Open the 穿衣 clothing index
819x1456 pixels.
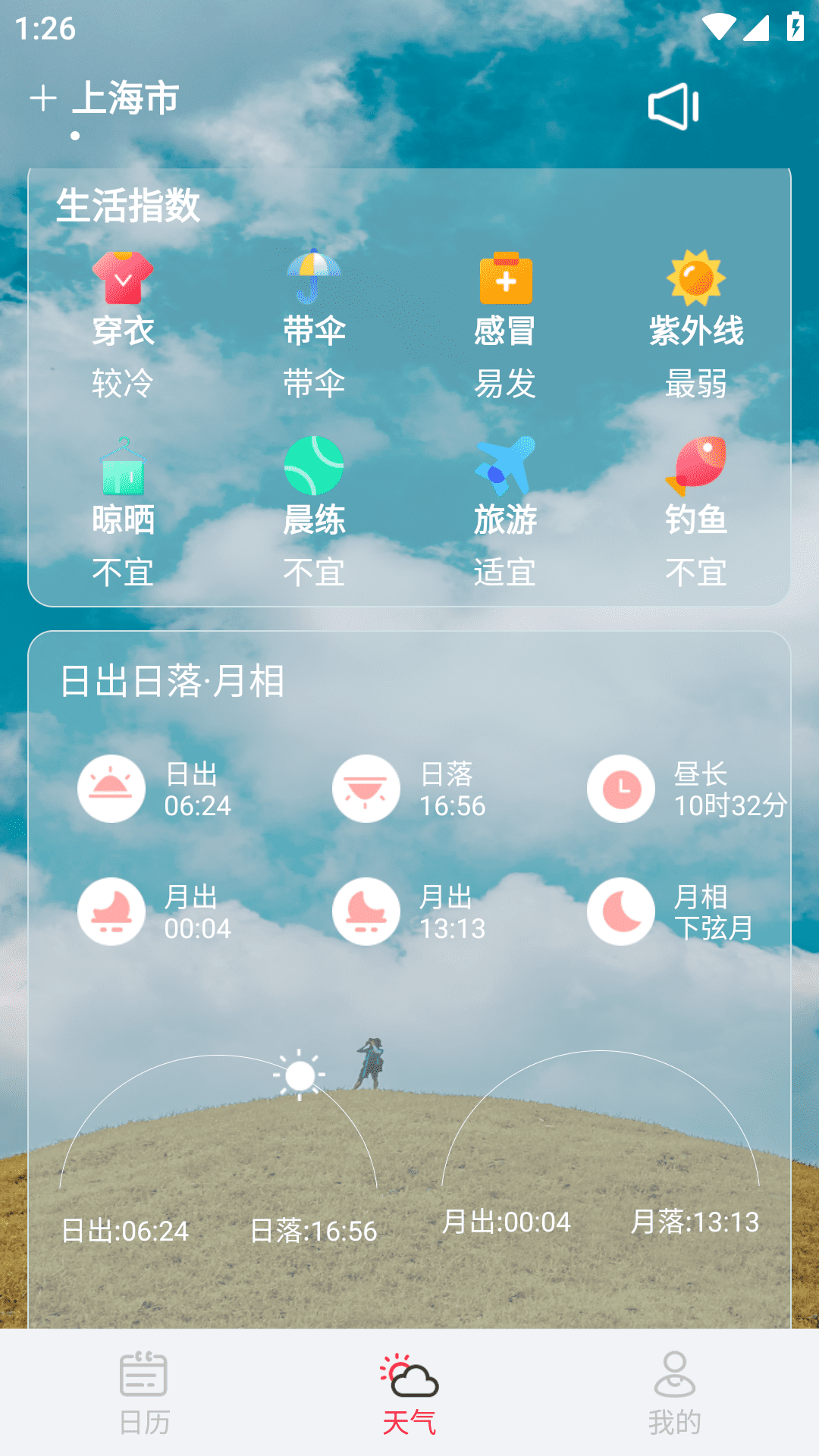click(123, 326)
